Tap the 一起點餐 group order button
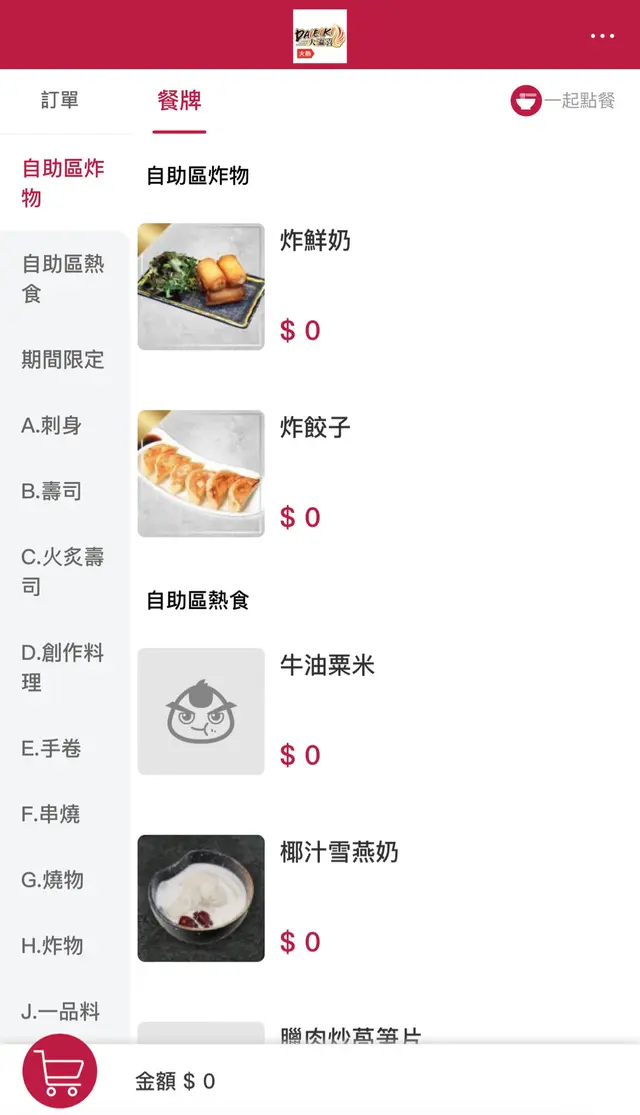The image size is (640, 1115). pos(563,101)
